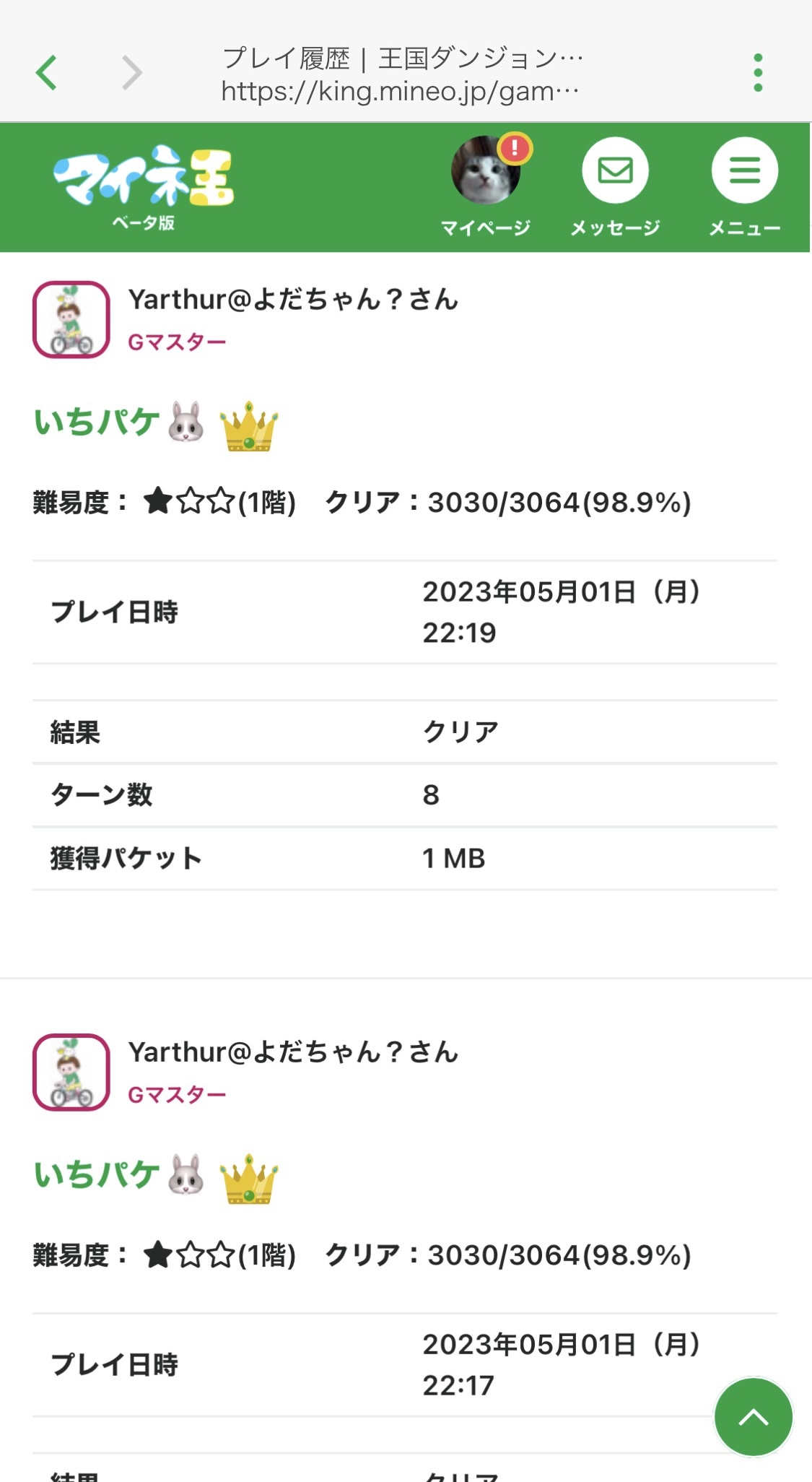Open いちパケ dungeon in 22:19 entry
812x1482 pixels.
coord(97,422)
